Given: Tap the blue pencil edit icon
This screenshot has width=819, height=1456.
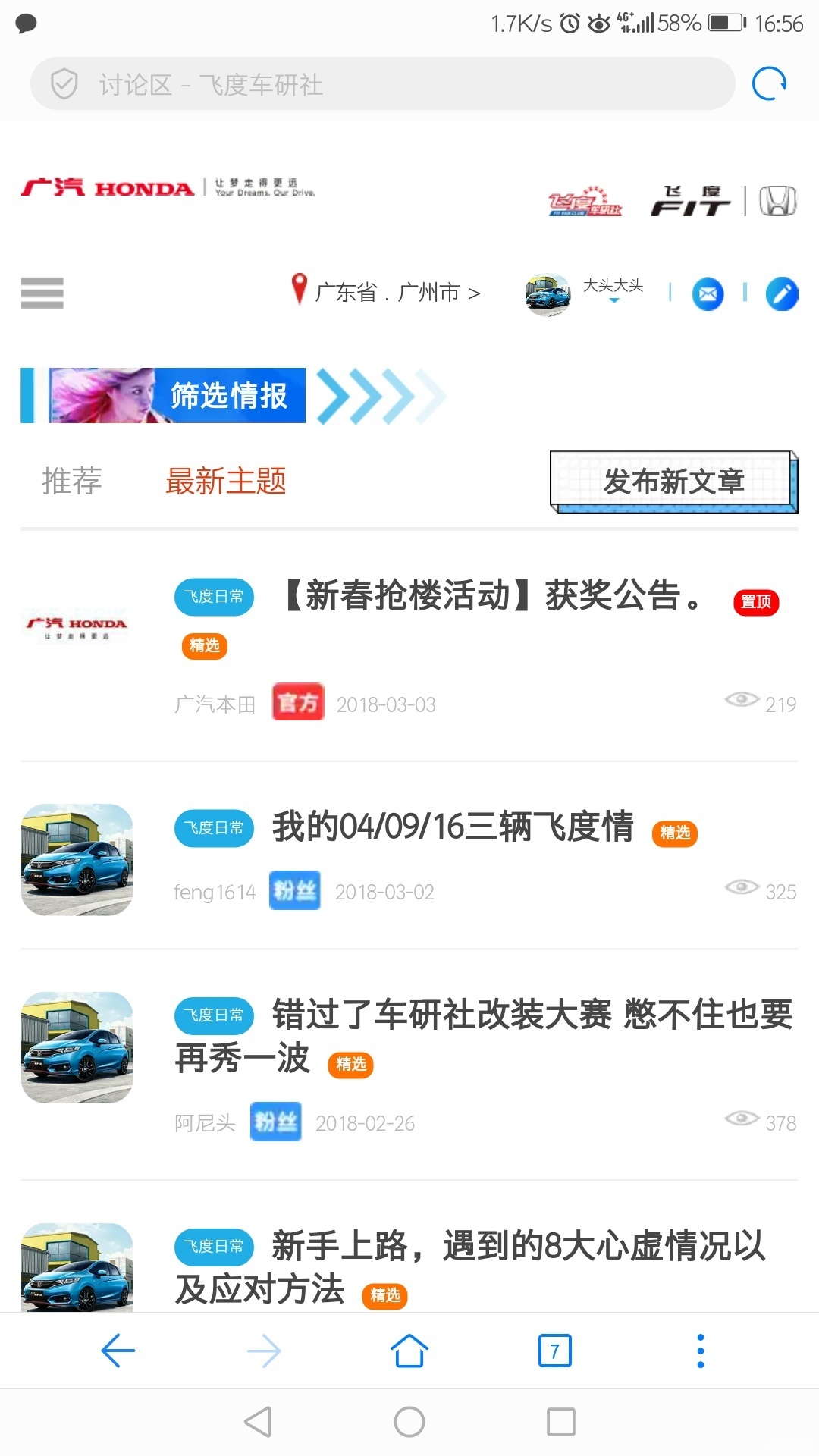Looking at the screenshot, I should click(782, 293).
